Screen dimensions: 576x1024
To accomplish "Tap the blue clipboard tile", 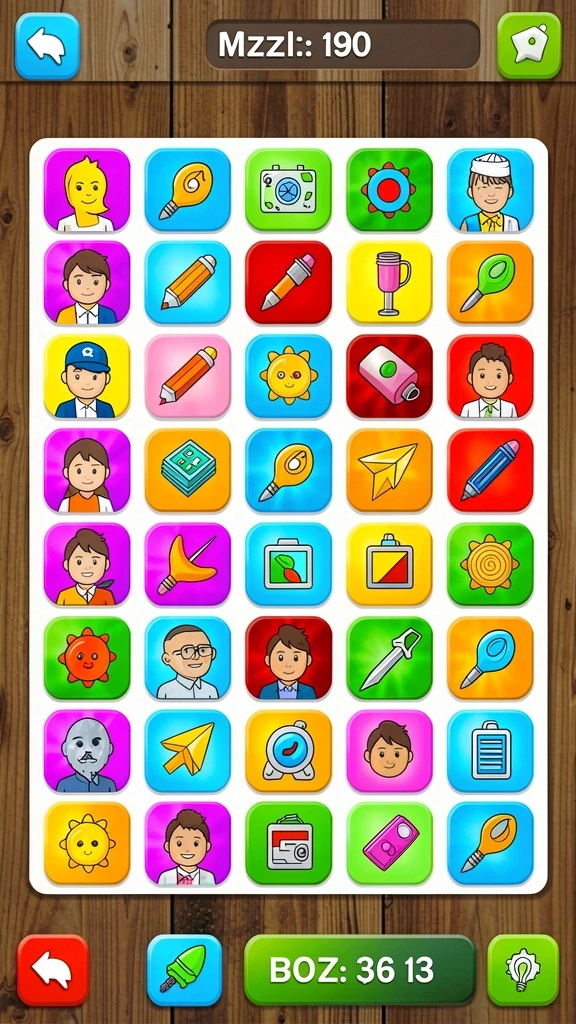I will click(490, 751).
